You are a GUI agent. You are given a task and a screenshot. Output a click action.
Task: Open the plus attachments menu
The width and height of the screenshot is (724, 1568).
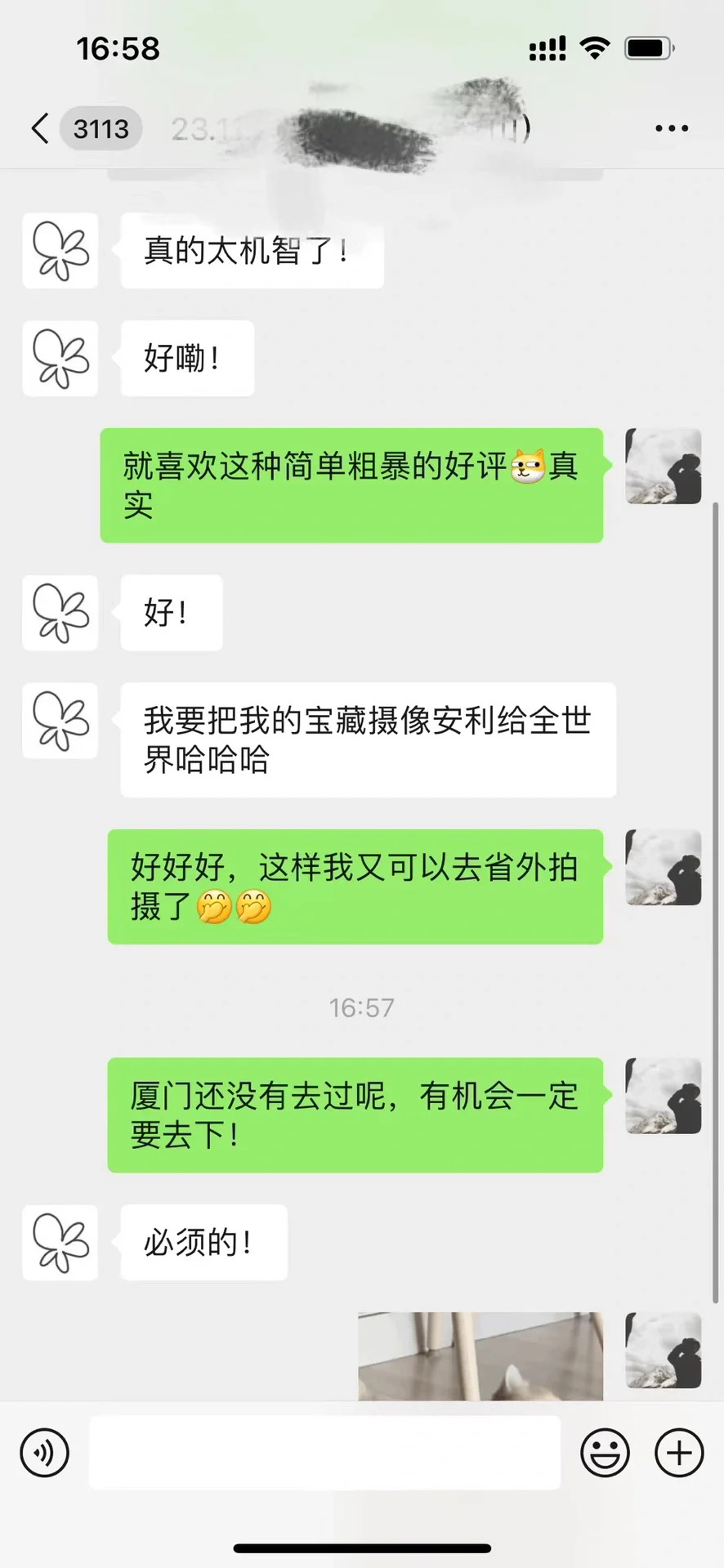tap(679, 1453)
